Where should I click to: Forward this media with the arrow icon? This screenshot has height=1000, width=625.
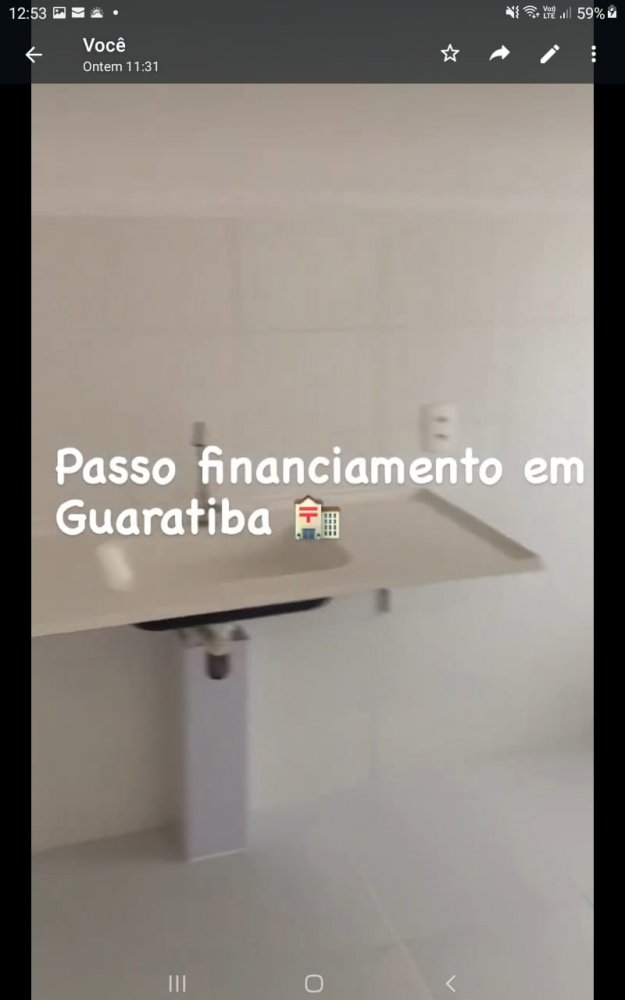pyautogui.click(x=499, y=54)
